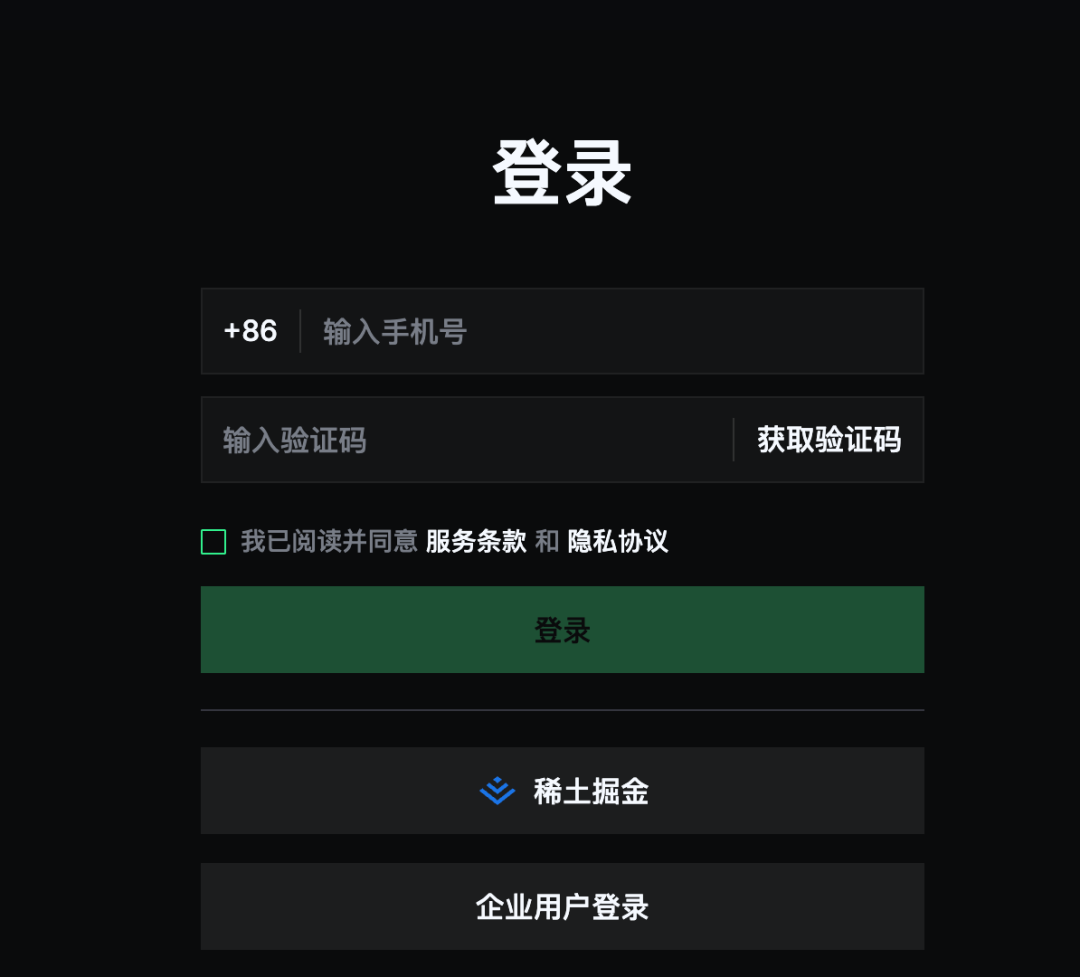Select 企业用户登录

pos(562,907)
